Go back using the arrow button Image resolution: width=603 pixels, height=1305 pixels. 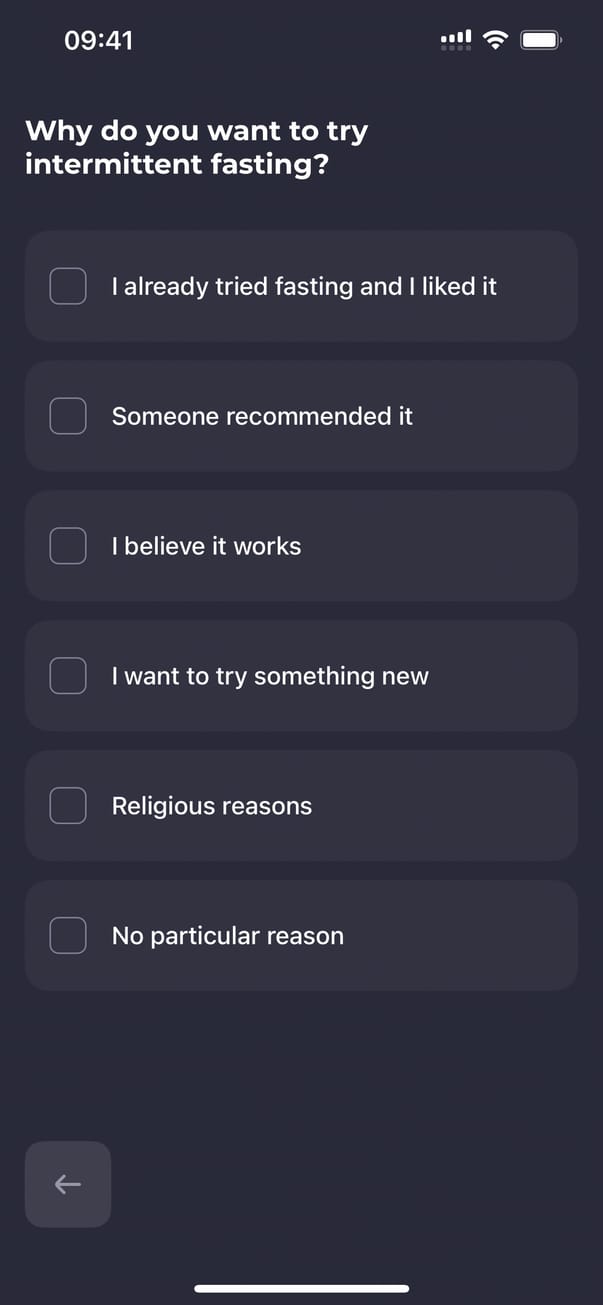pyautogui.click(x=68, y=1184)
